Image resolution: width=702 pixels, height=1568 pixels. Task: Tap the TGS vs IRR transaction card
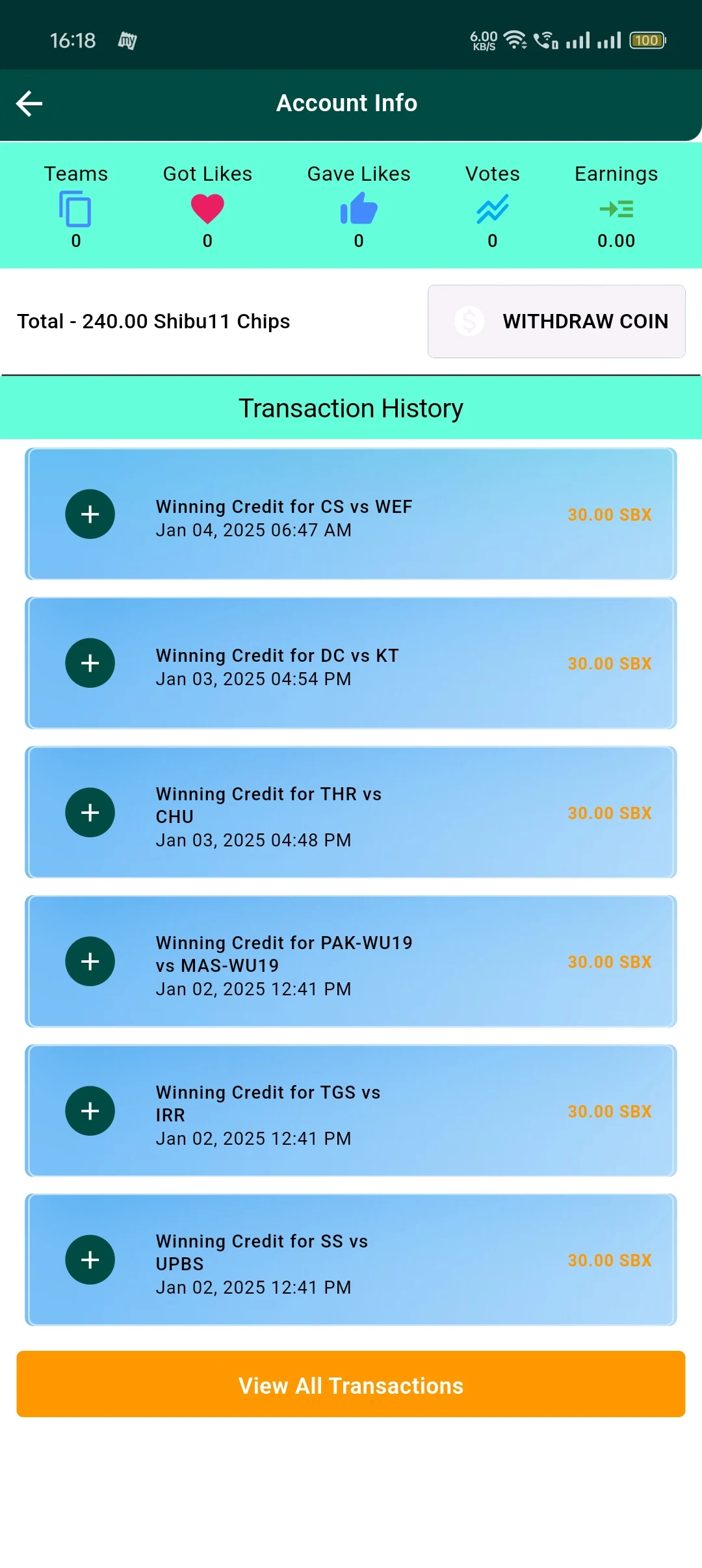[351, 1111]
